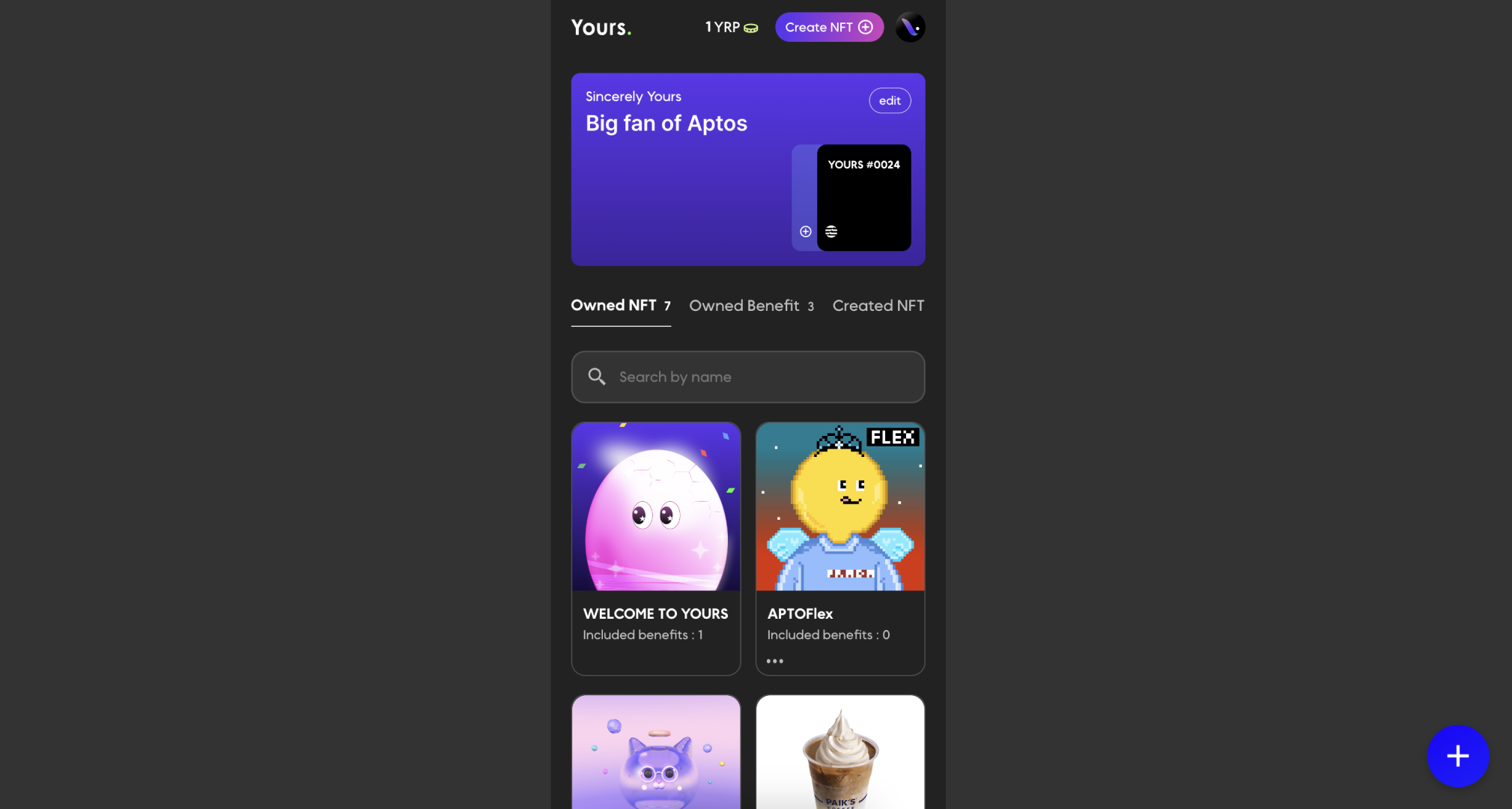Screen dimensions: 1512x809
Task: Focus the Search by name field
Action: point(749,377)
